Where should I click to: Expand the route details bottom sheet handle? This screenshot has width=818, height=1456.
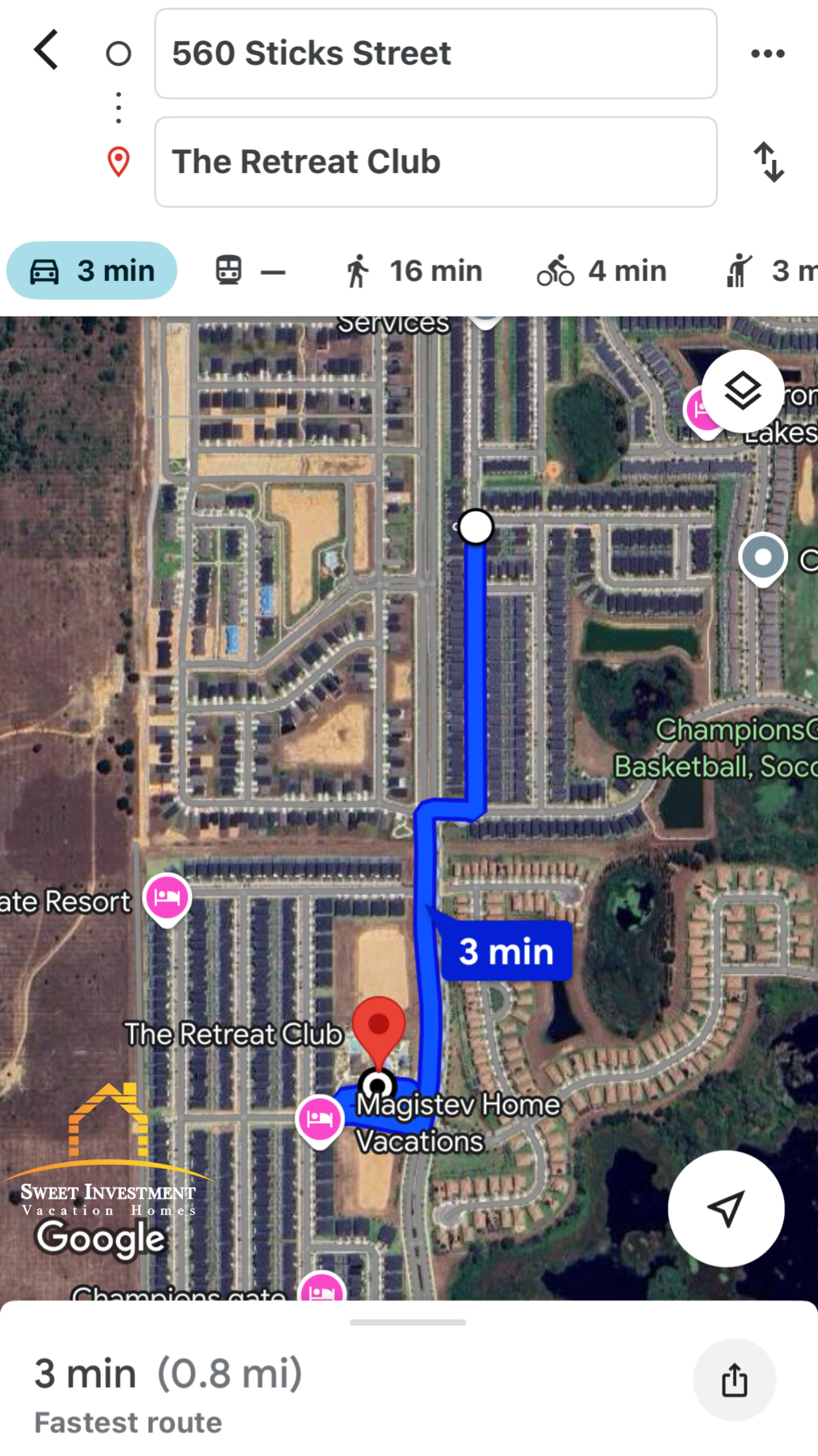[408, 1322]
